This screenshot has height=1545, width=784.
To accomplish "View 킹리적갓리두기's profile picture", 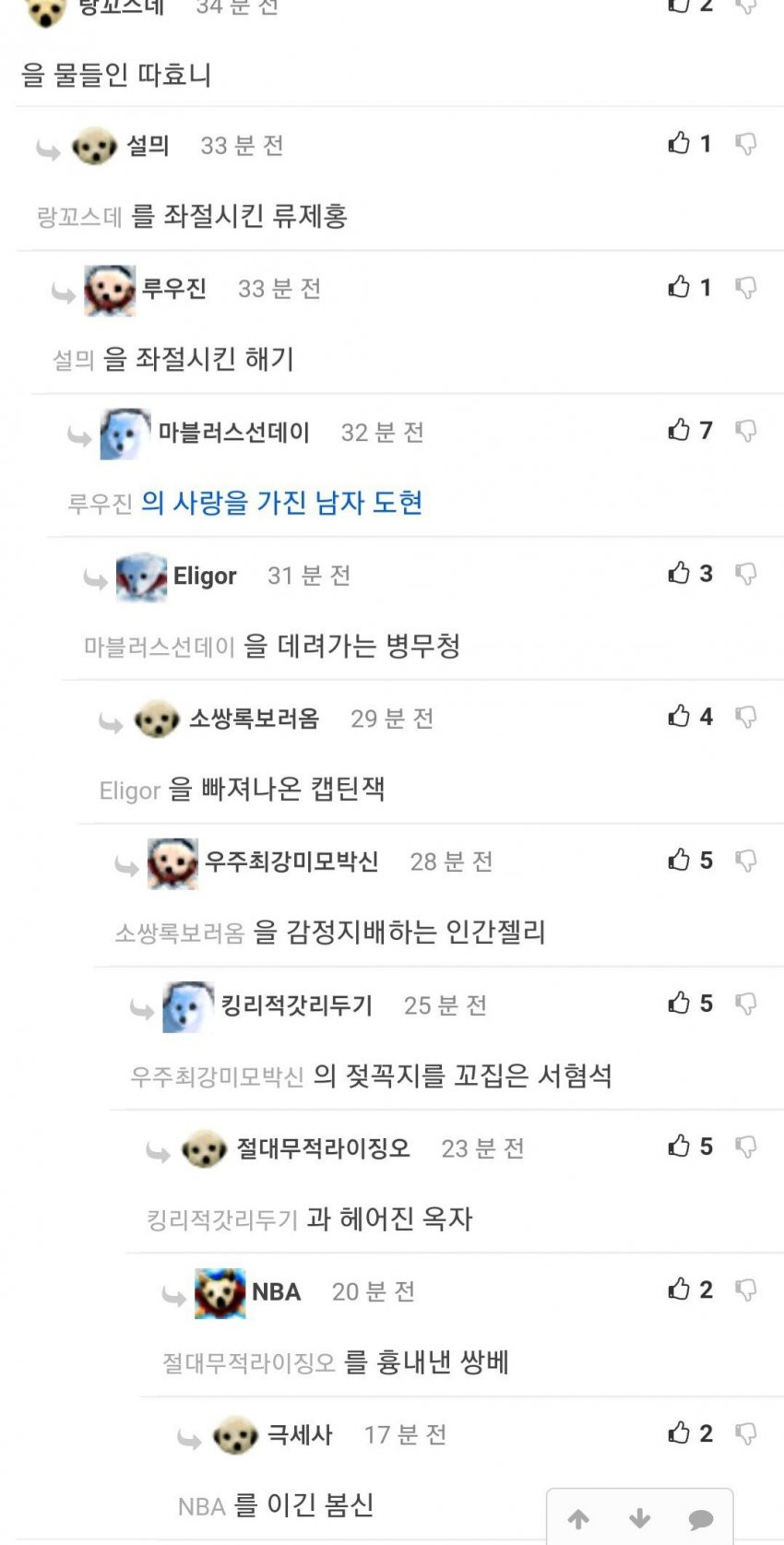I will click(188, 1006).
